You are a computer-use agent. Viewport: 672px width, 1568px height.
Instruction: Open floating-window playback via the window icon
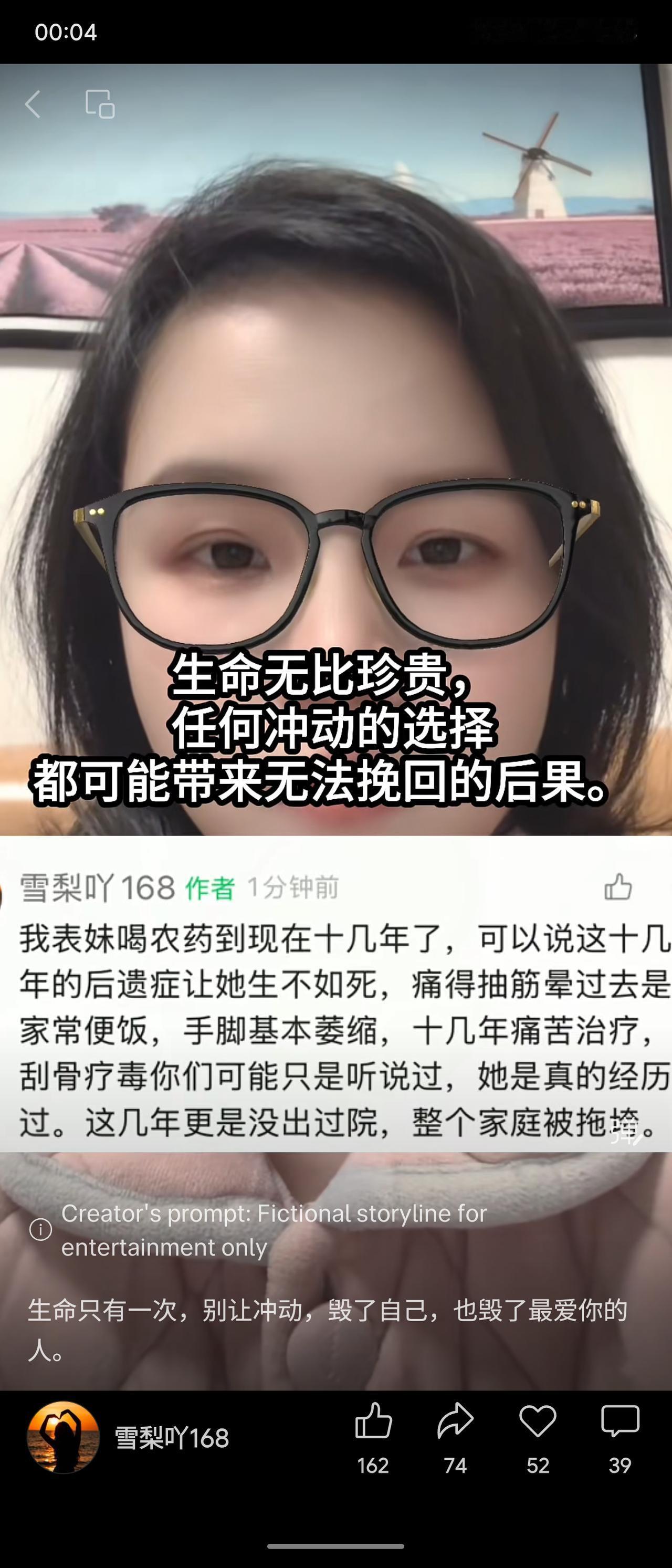coord(100,104)
